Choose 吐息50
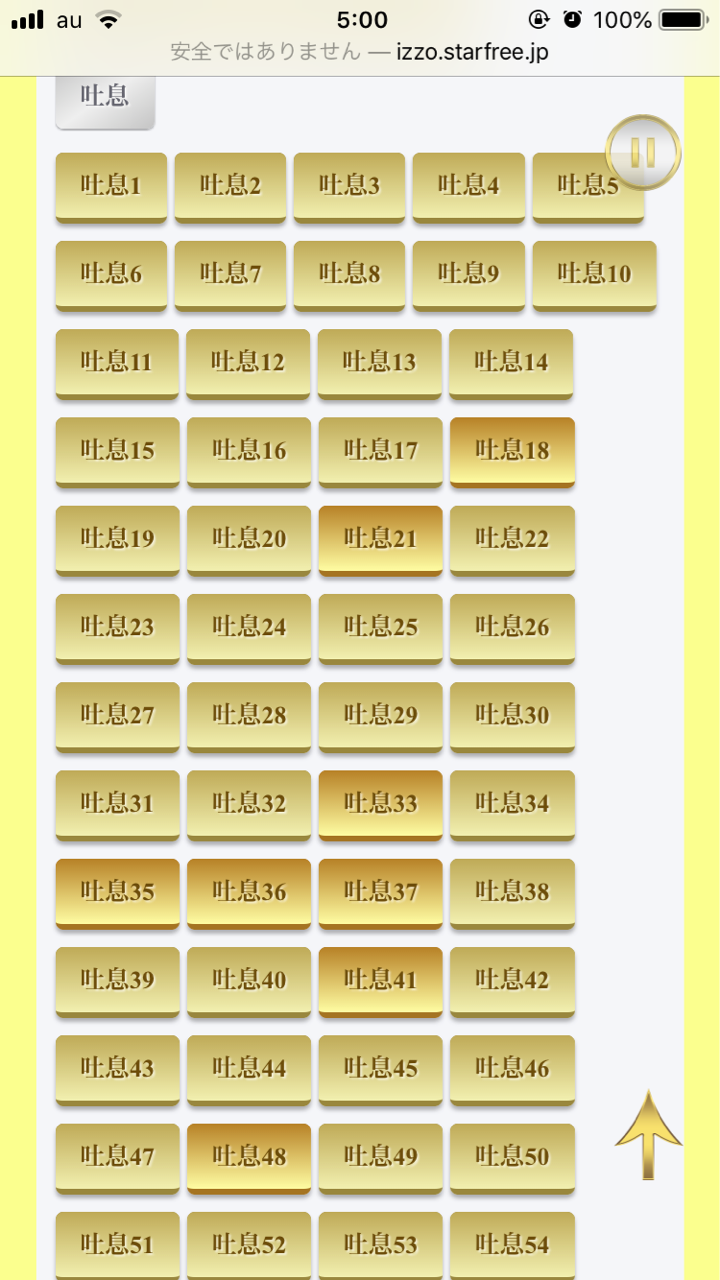The height and width of the screenshot is (1280, 720). click(x=512, y=1159)
